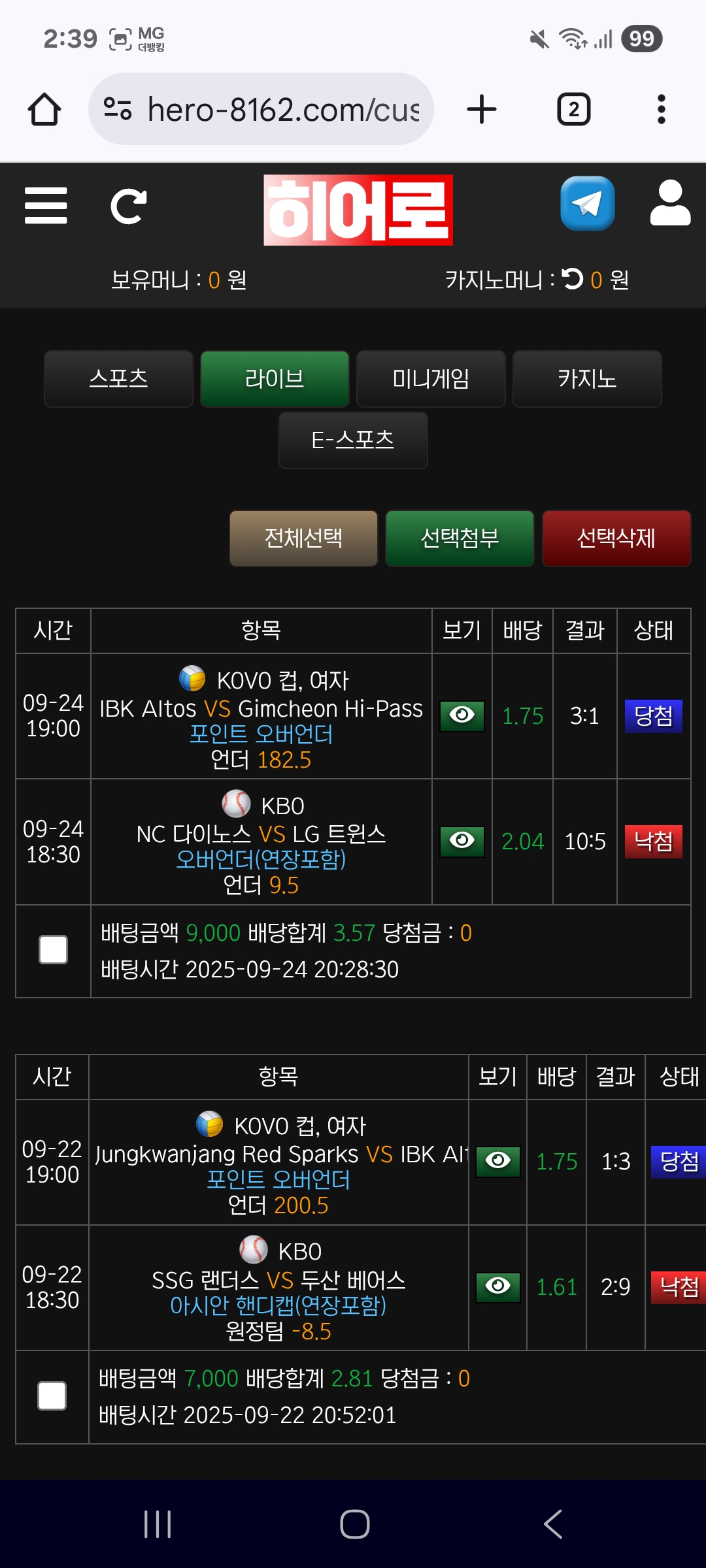This screenshot has width=706, height=1568.
Task: Open the hamburger side menu
Action: (46, 206)
